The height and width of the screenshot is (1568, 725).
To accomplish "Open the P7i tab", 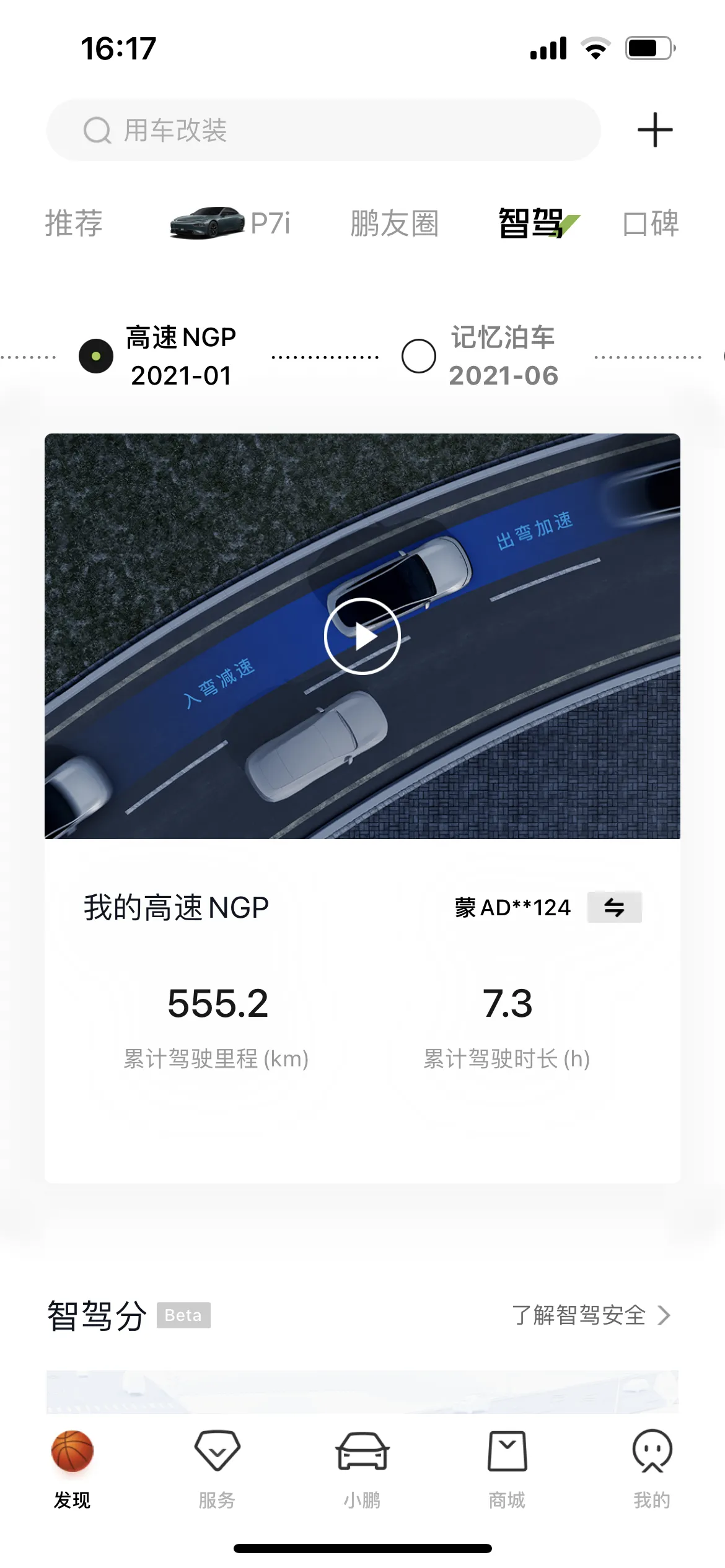I will point(230,223).
